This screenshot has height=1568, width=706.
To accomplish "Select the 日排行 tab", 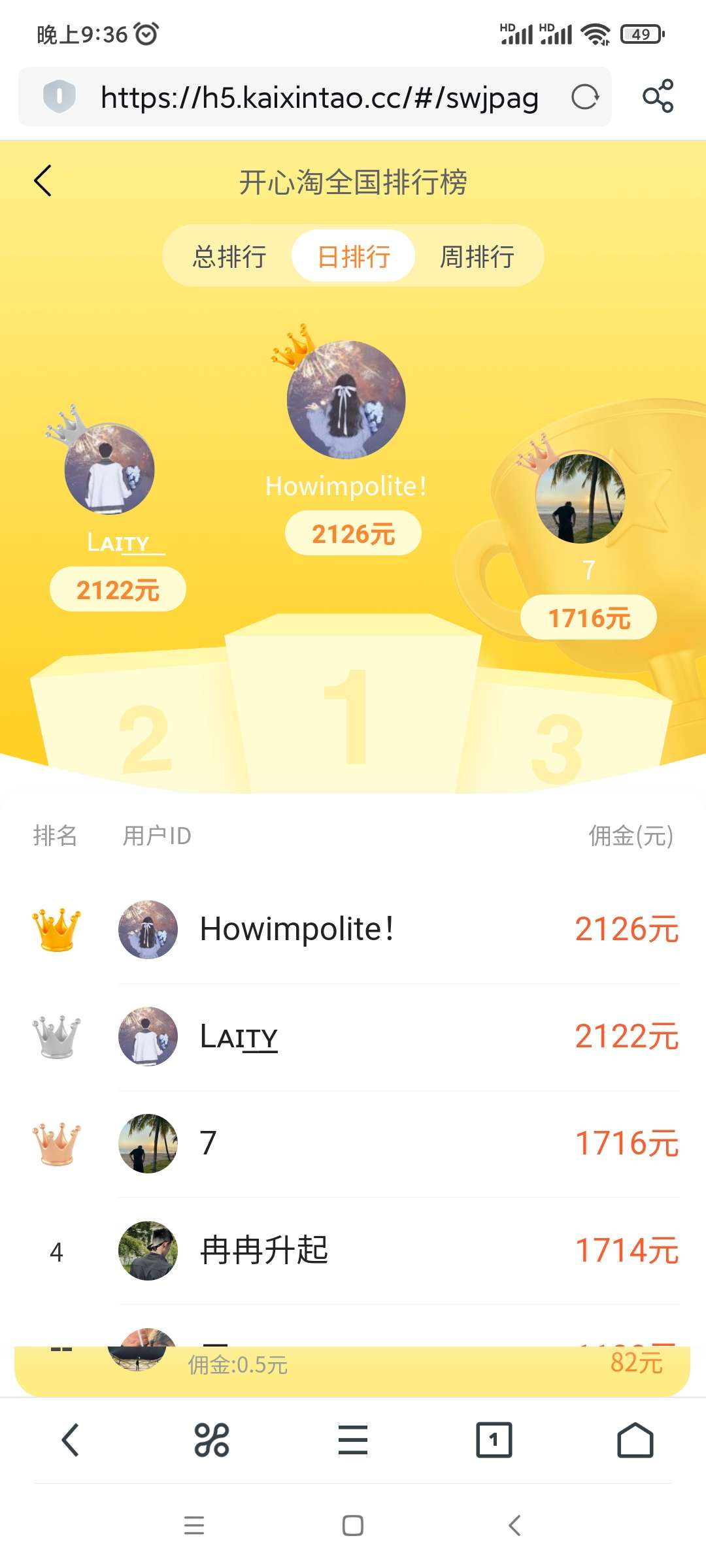I will click(x=354, y=256).
